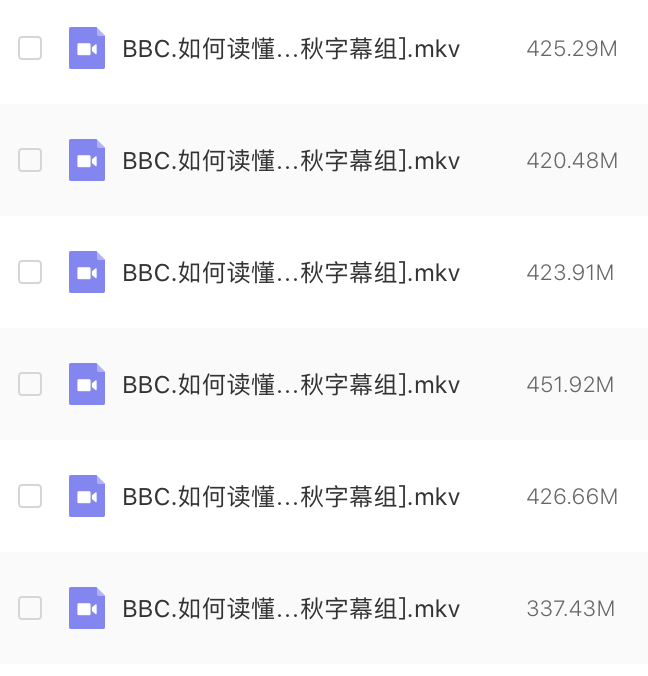Open the 337.43M mkv video file
Viewport: 648px width, 676px height.
tap(290, 608)
